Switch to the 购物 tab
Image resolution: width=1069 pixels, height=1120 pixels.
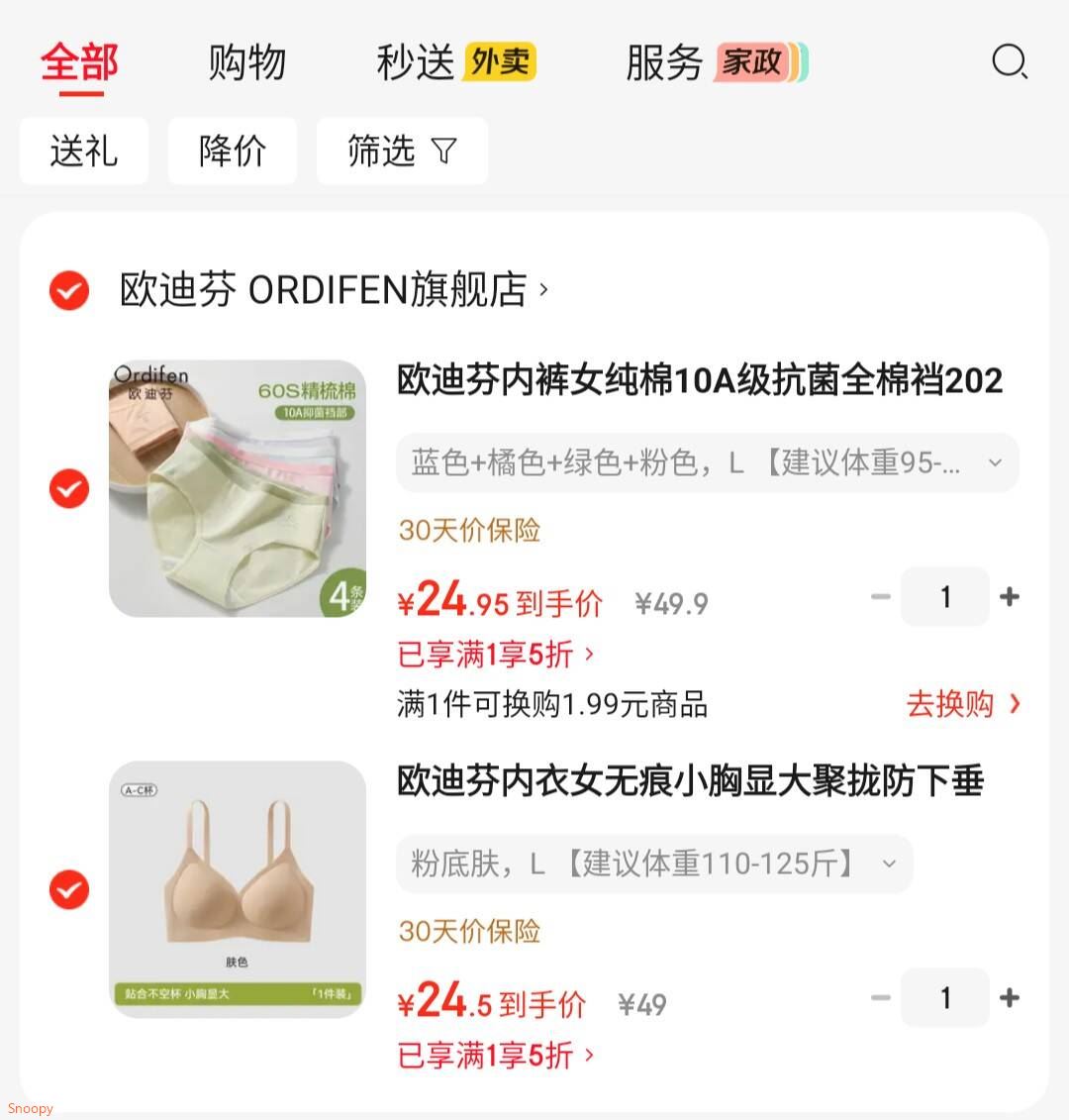click(246, 61)
